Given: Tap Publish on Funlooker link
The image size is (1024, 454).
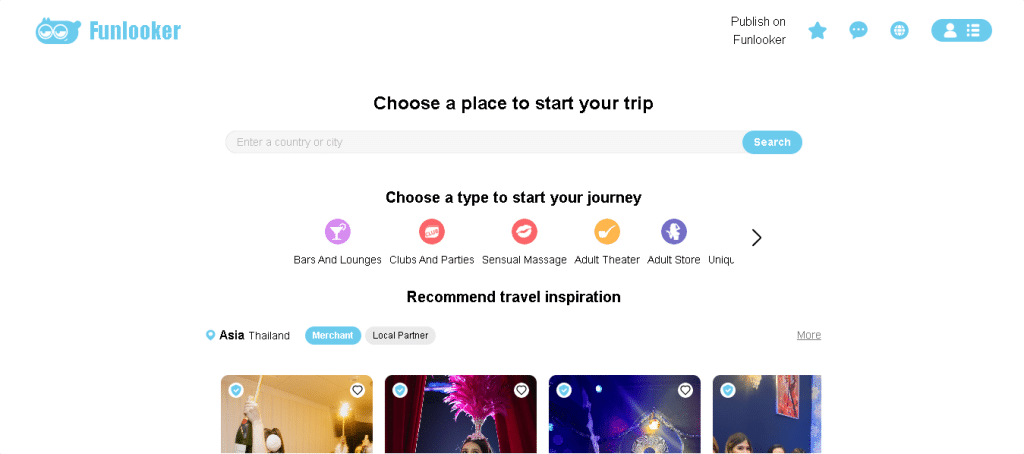Looking at the screenshot, I should coord(758,30).
